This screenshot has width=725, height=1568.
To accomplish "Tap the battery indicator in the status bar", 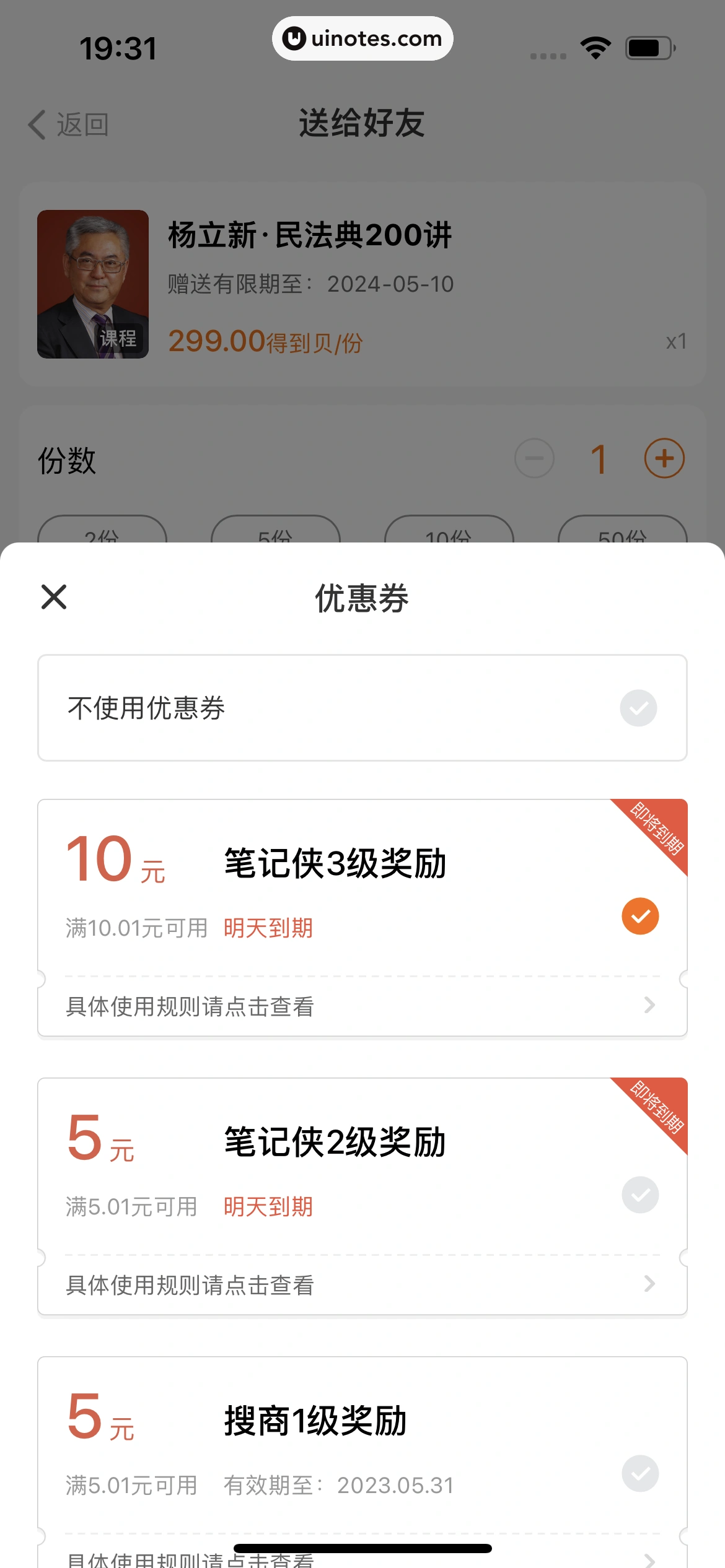I will pos(647,45).
